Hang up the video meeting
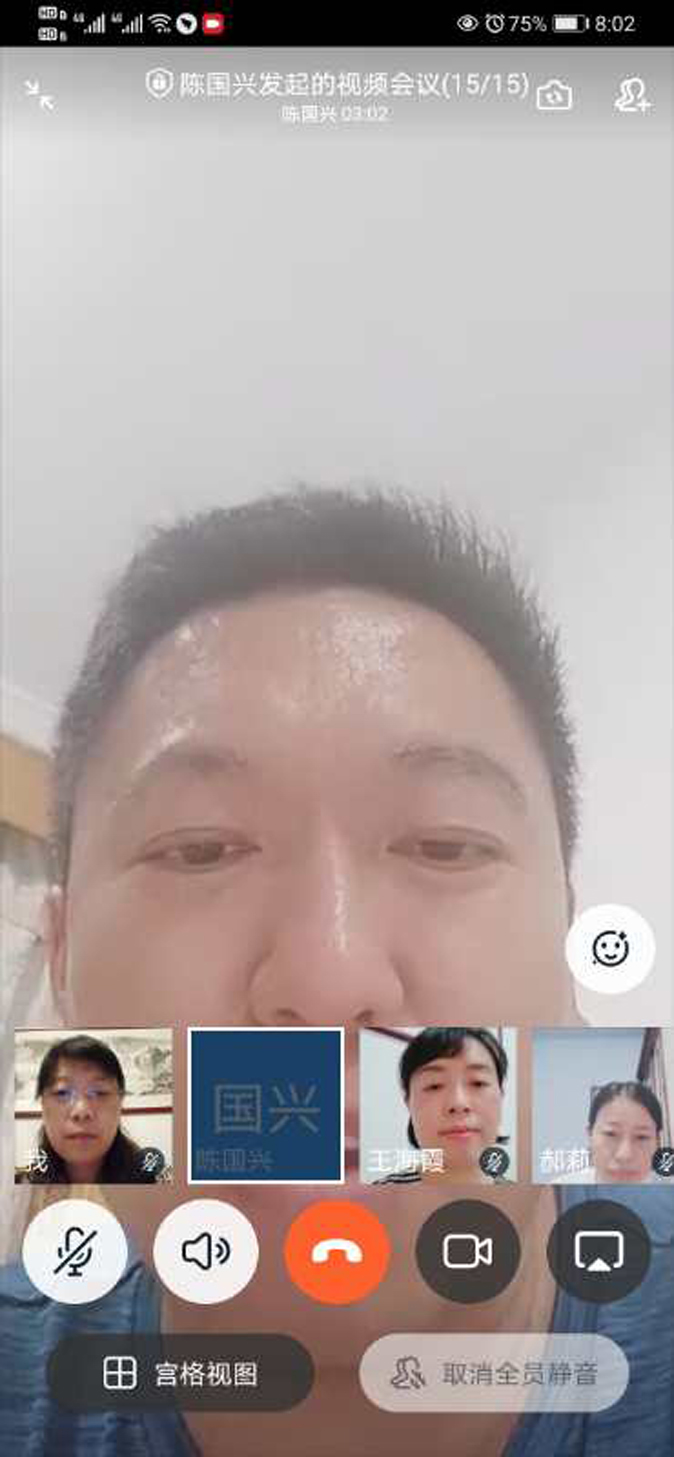This screenshot has width=674, height=1457. (337, 1251)
